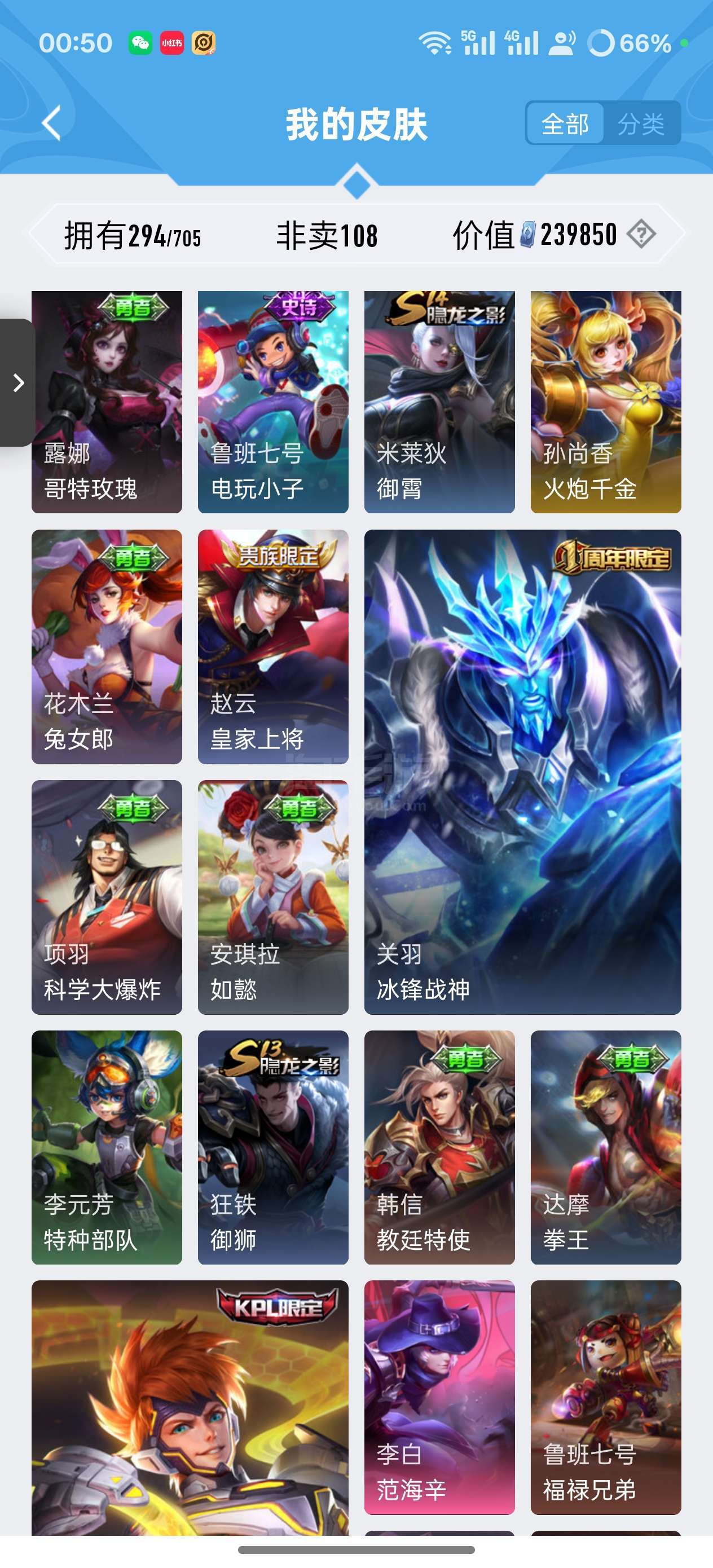
Task: Select the 全部 segment
Action: 565,124
